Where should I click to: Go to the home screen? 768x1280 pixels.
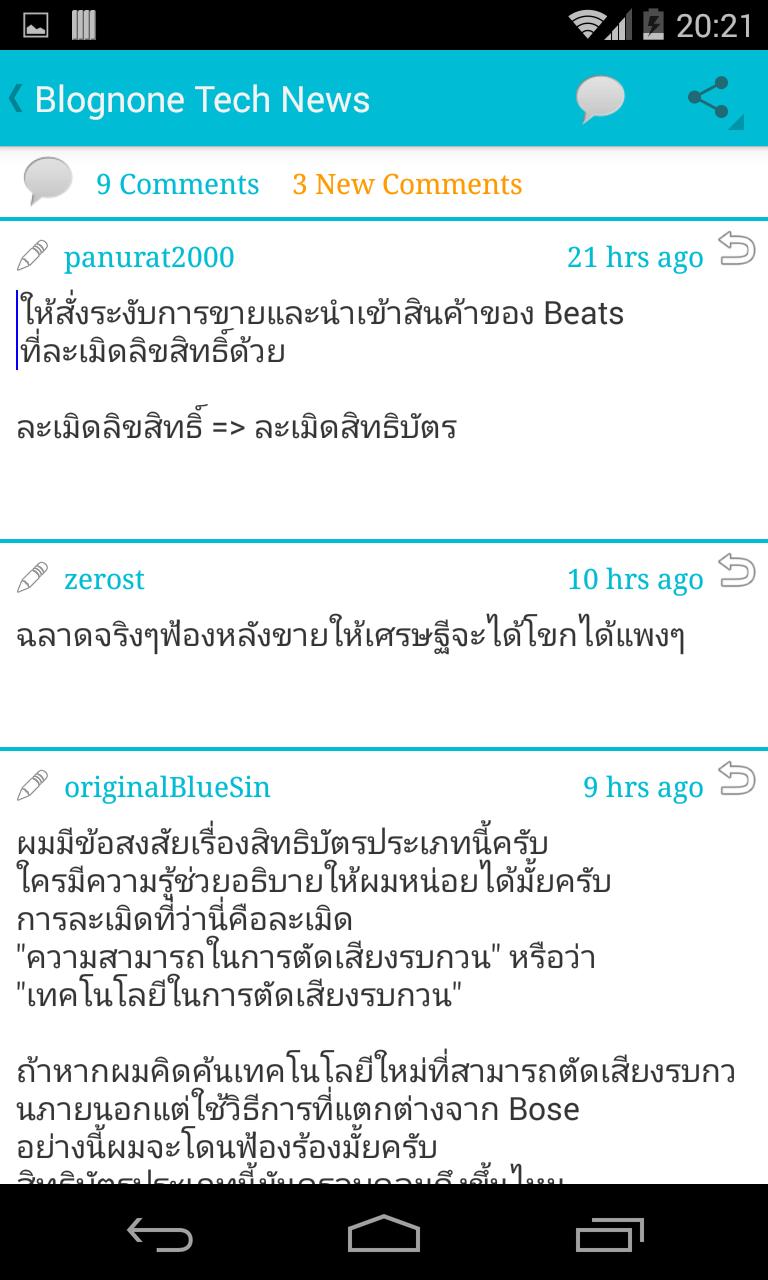(384, 1234)
